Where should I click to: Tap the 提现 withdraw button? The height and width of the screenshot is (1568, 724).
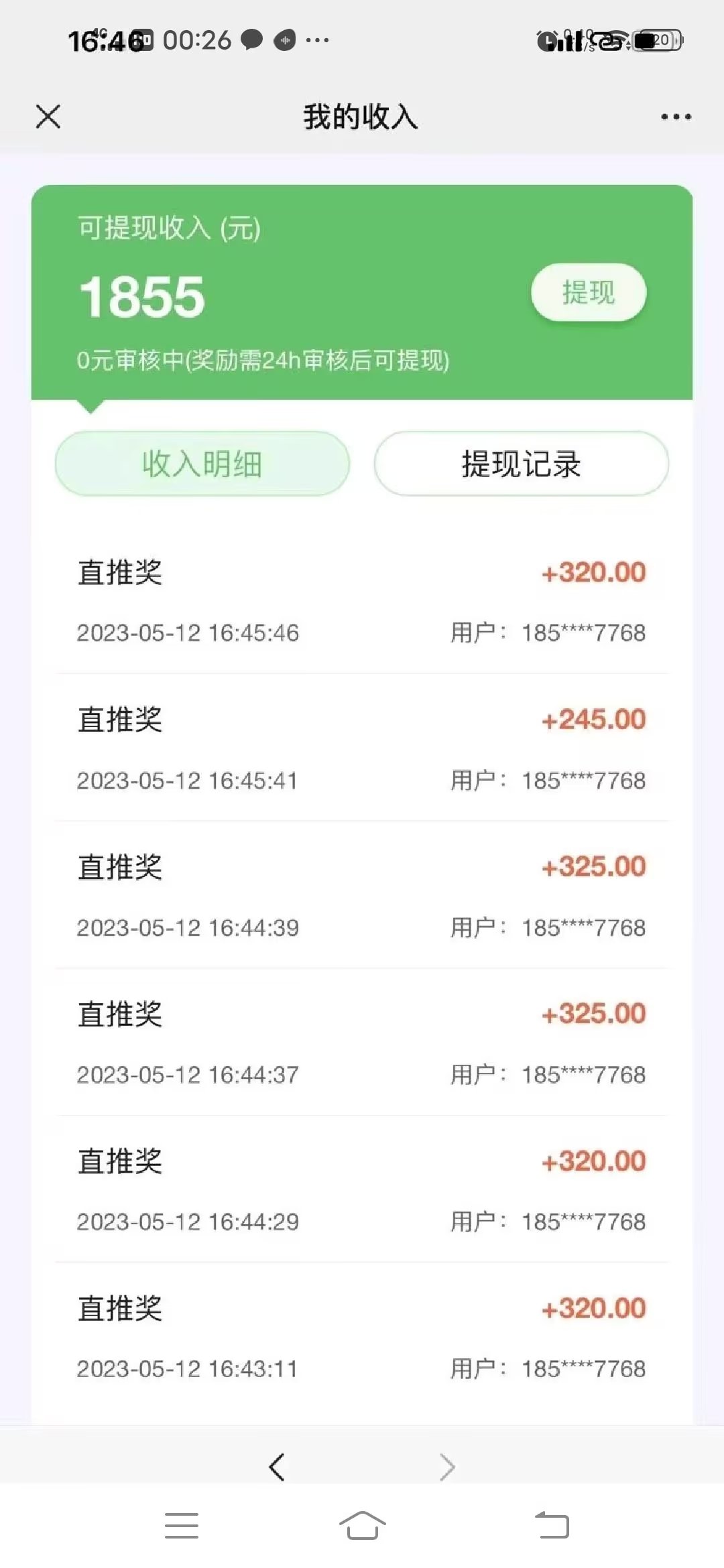tap(588, 293)
